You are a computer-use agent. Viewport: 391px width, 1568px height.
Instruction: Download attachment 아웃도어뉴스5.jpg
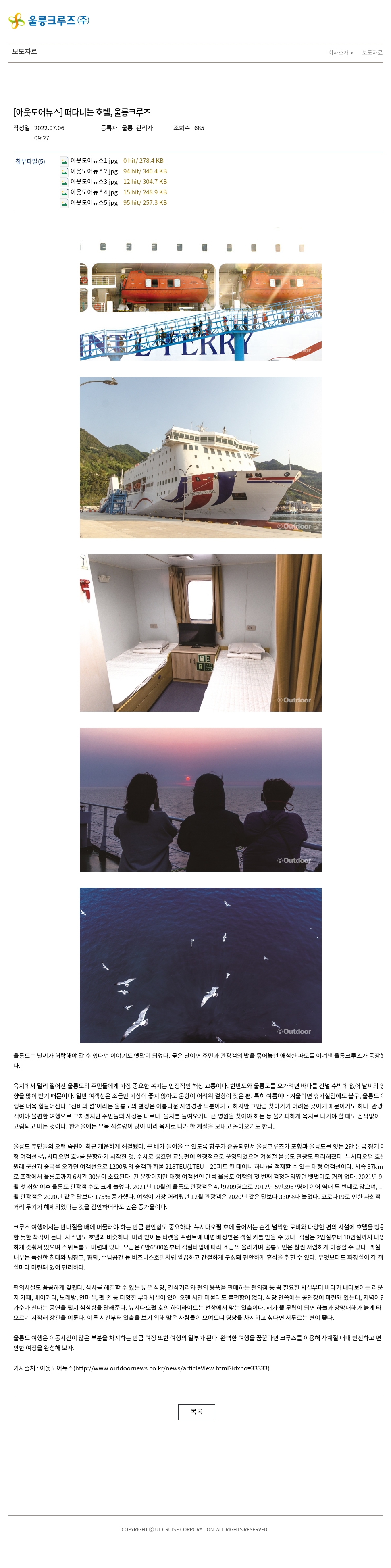(x=94, y=203)
